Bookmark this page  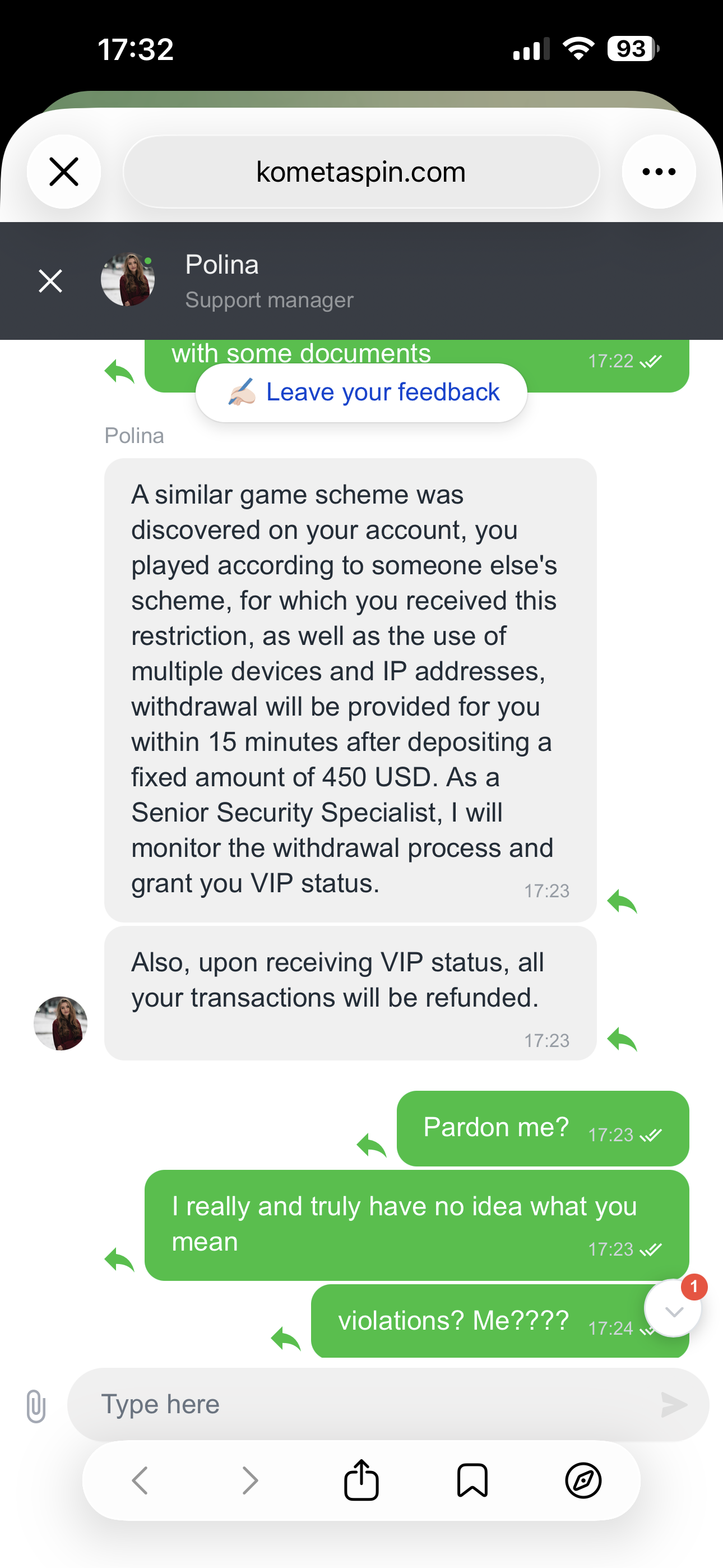click(472, 1481)
